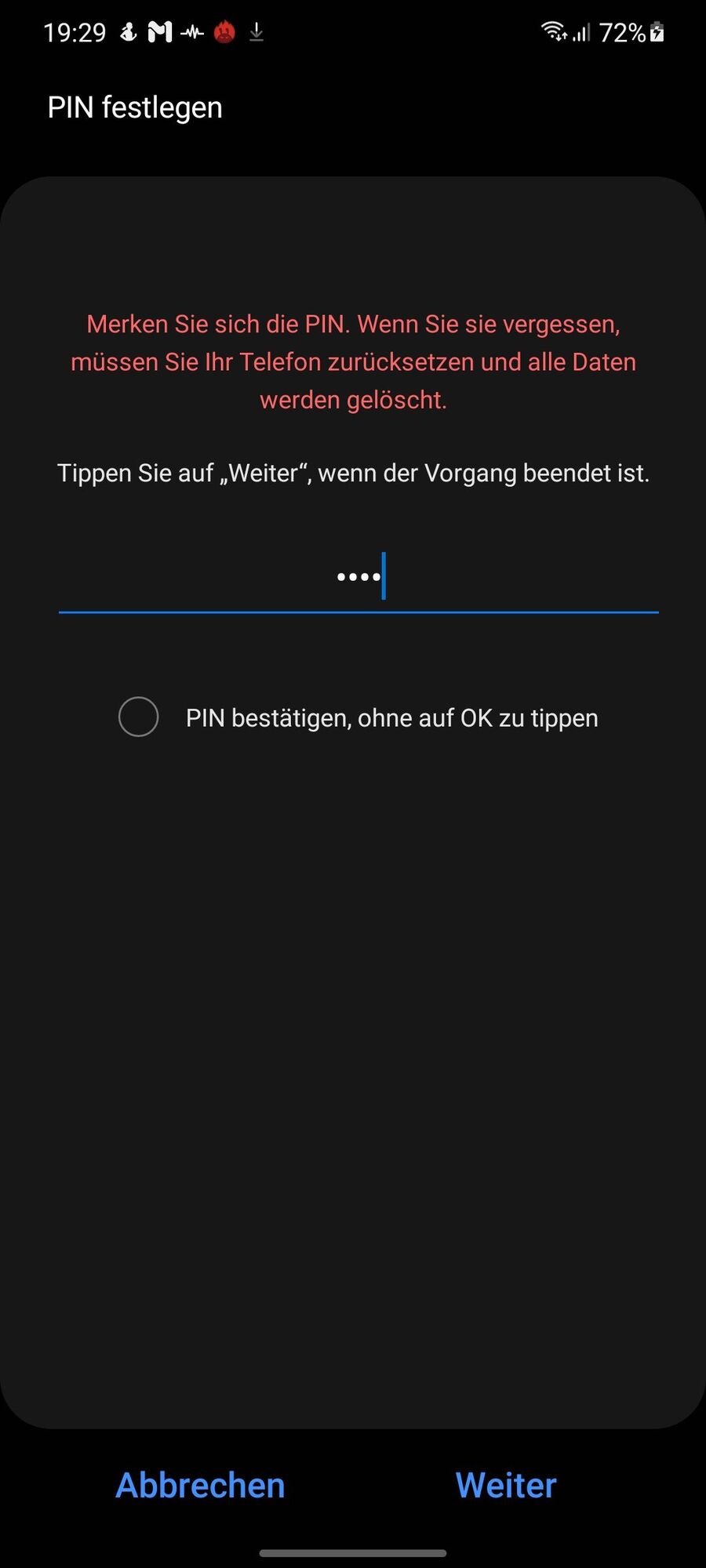Tap the download complete status icon
The width and height of the screenshot is (706, 1568).
[257, 32]
